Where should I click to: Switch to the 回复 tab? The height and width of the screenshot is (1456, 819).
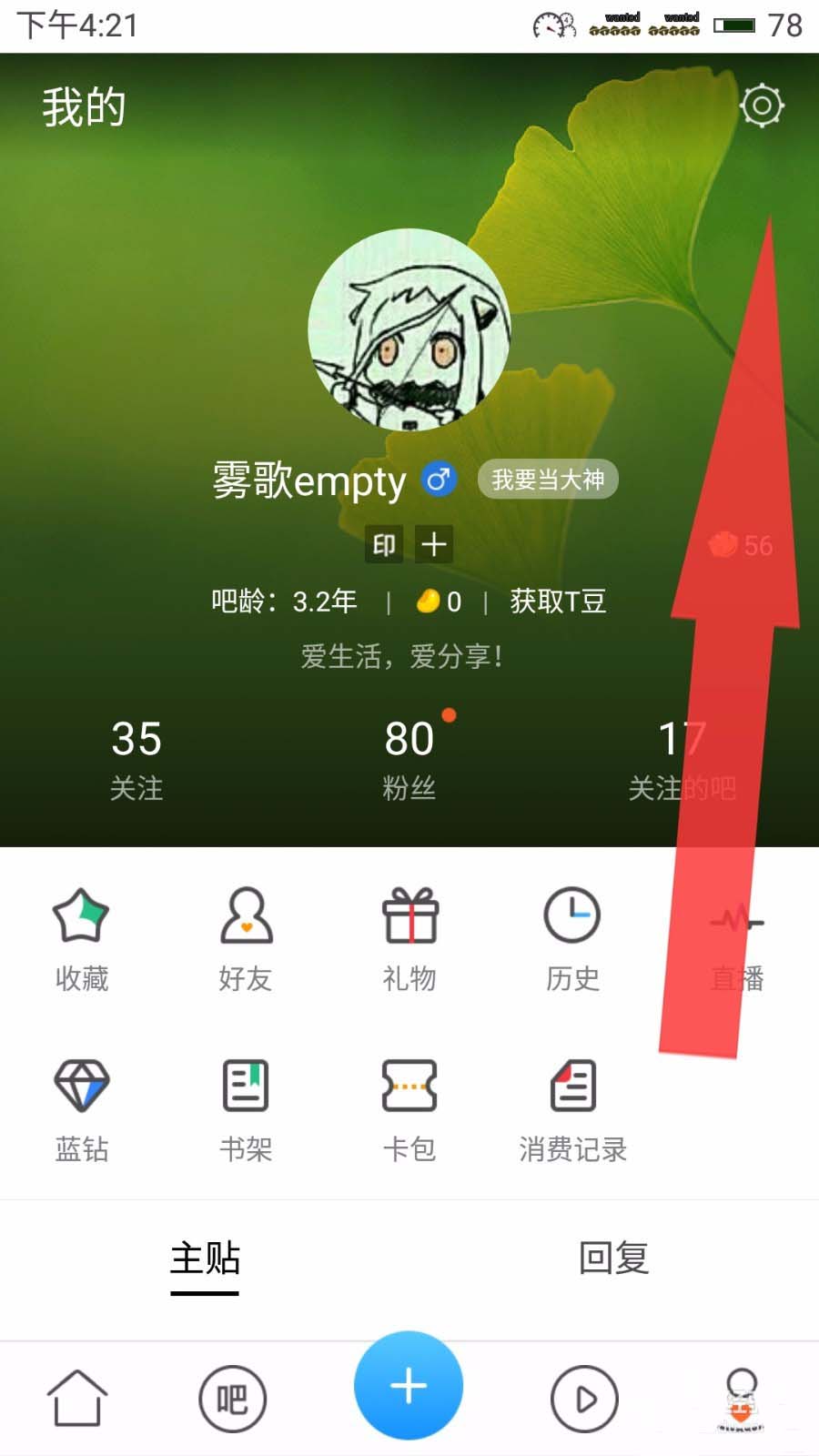point(614,1260)
